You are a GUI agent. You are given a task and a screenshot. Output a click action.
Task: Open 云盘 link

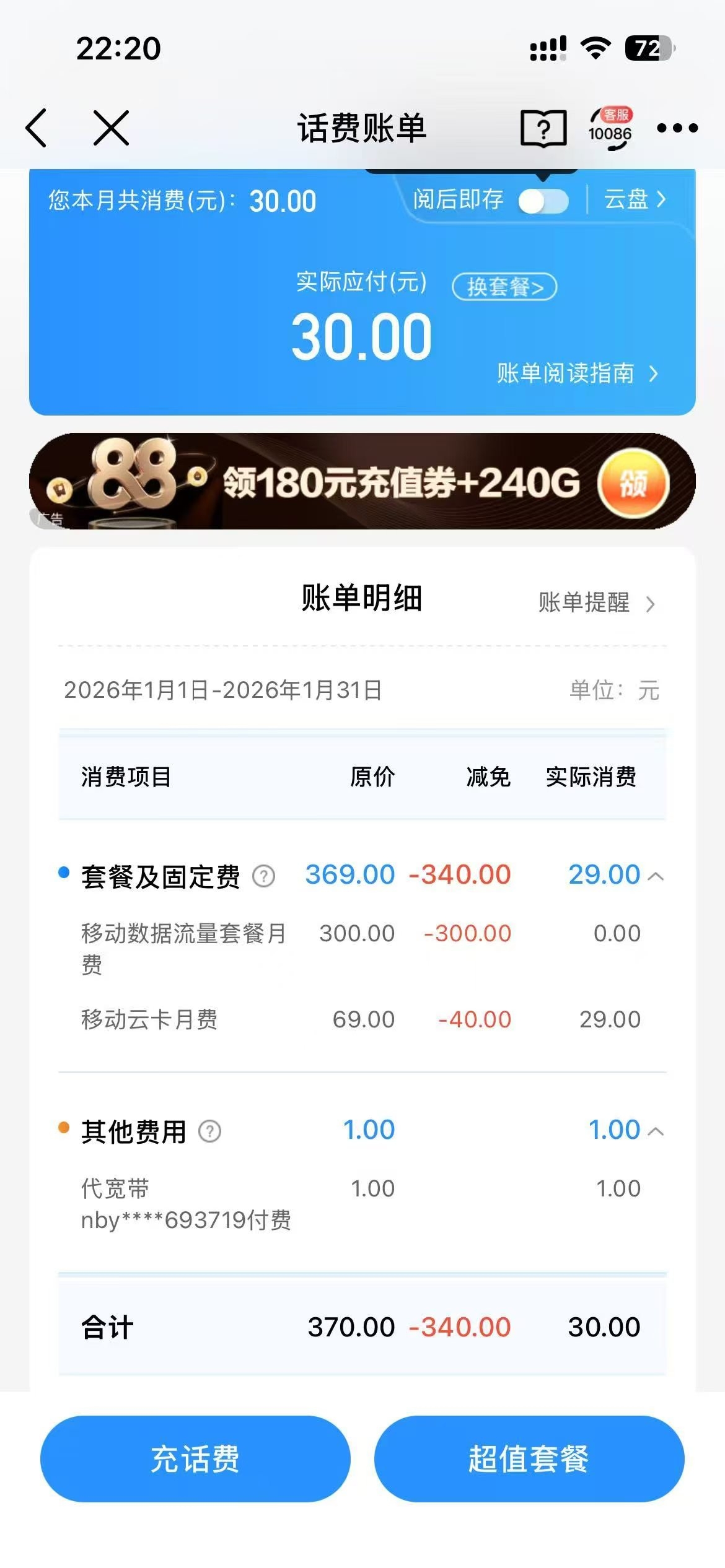635,199
